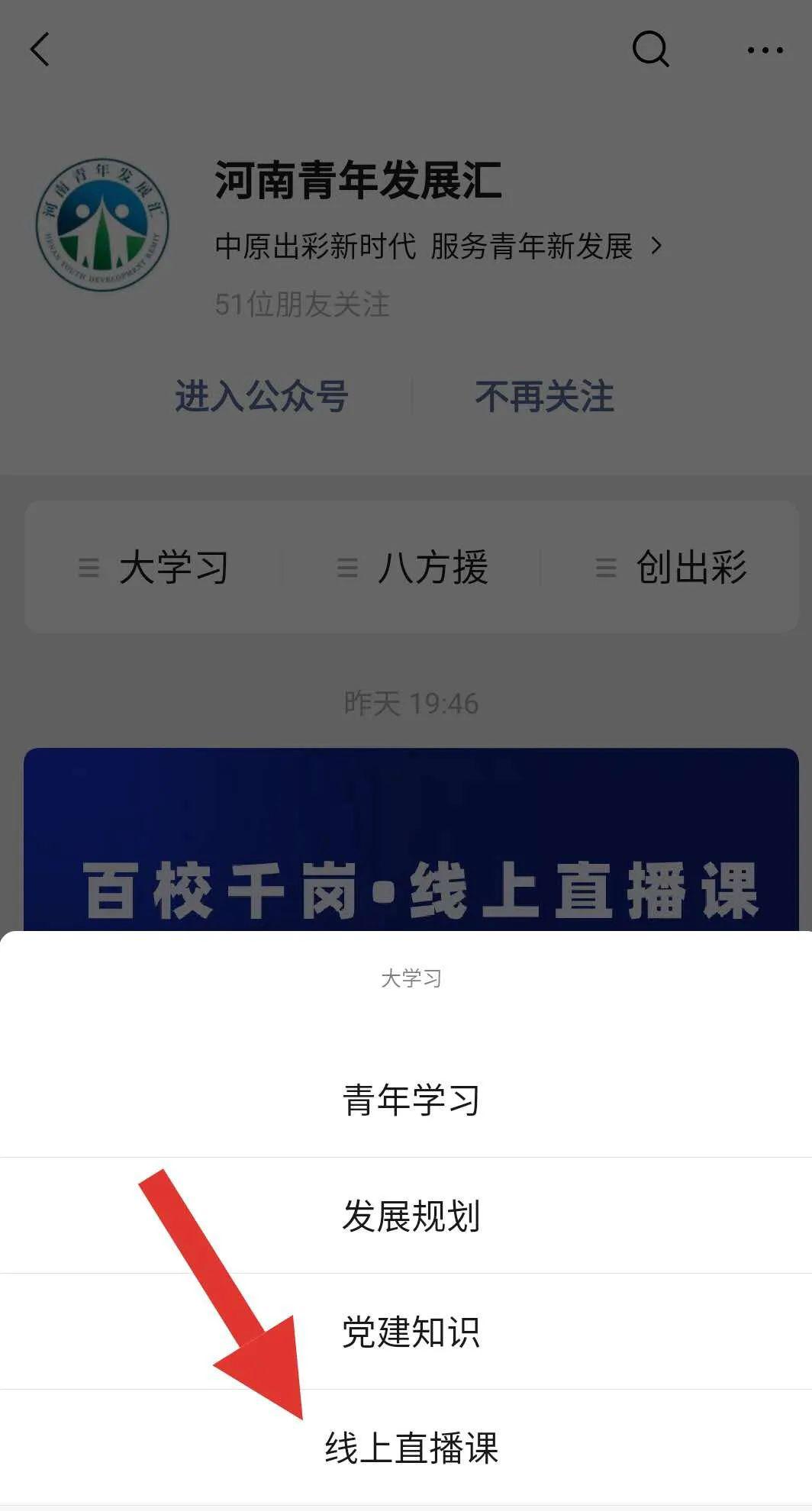Open account details via 中原出彩新时代 line
The image size is (812, 1511).
click(x=438, y=246)
